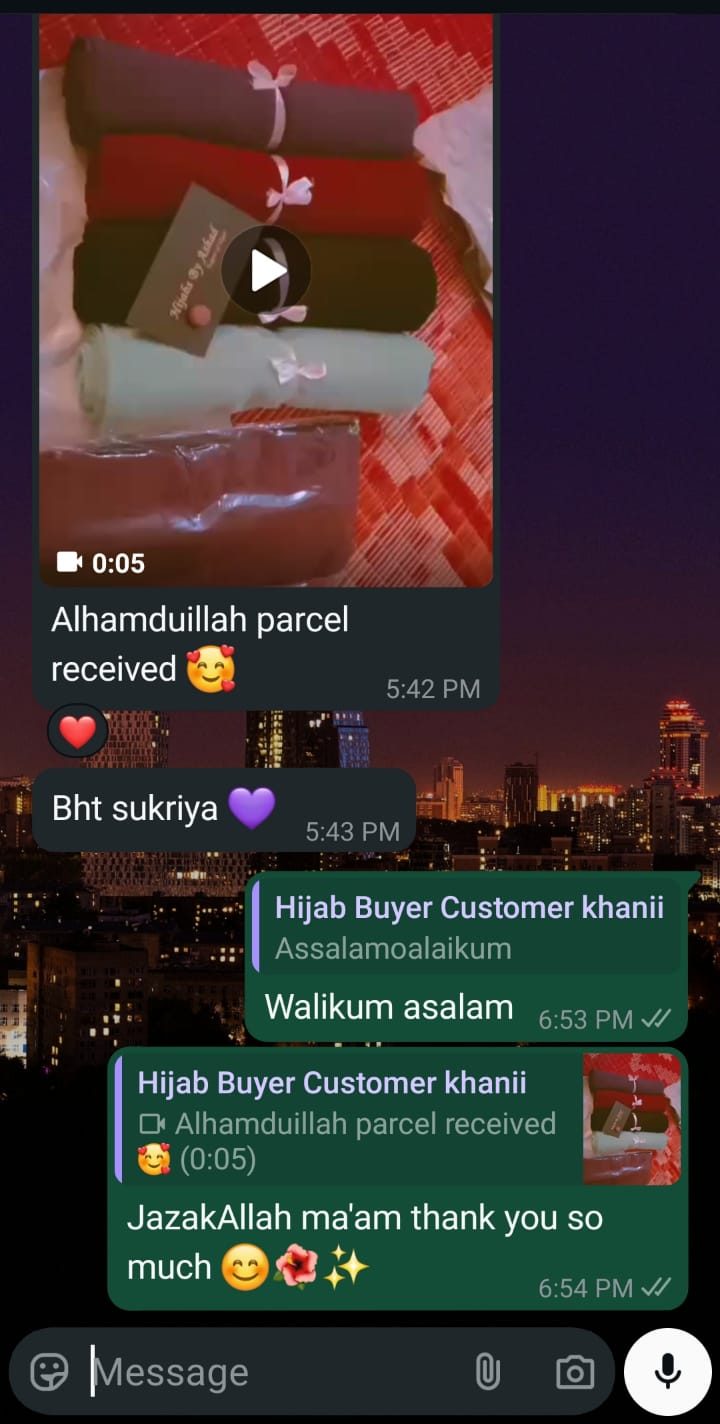View the heart reaction on the video message
Viewport: 720px width, 1424px height.
click(x=77, y=733)
